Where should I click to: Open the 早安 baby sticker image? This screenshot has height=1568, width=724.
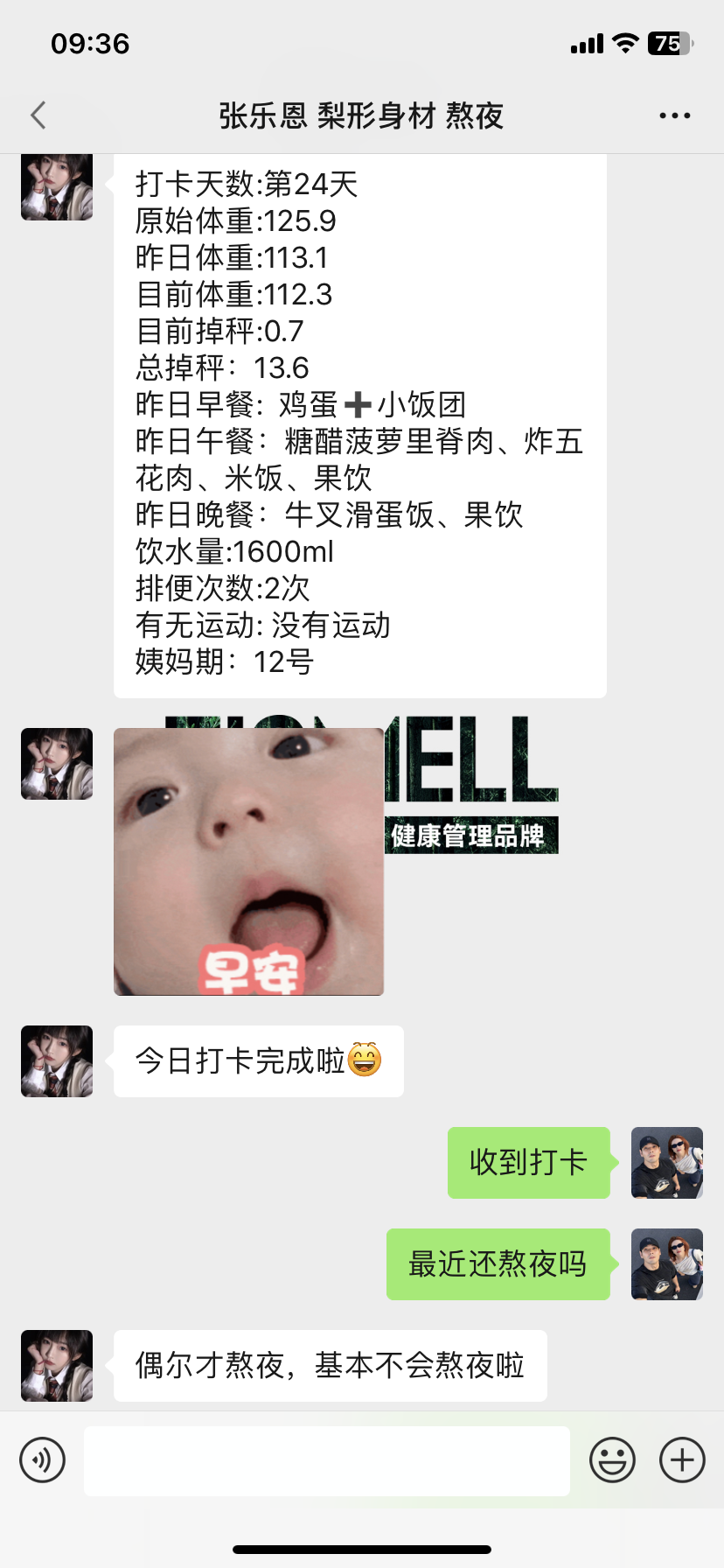[248, 862]
